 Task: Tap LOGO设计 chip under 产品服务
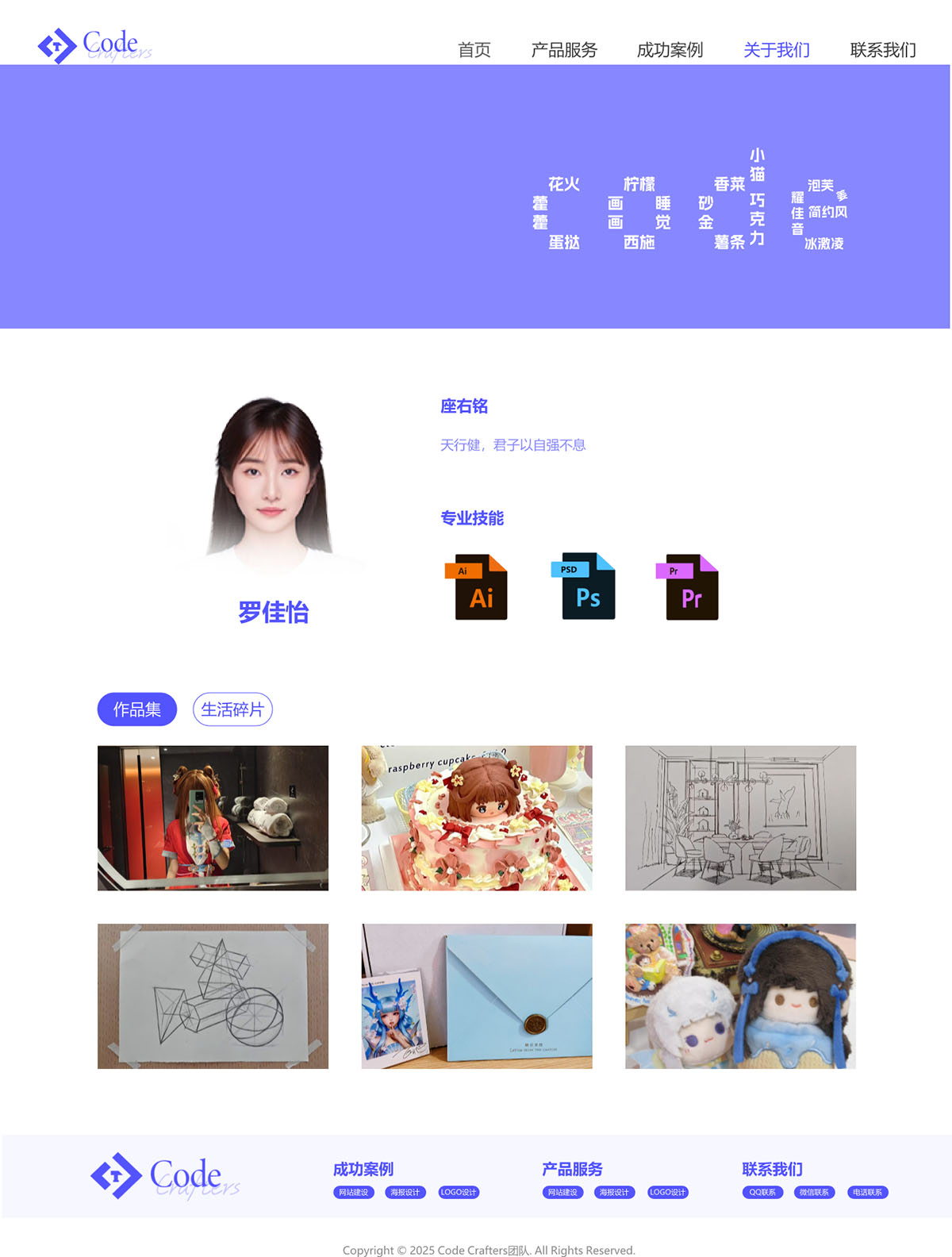click(667, 1192)
